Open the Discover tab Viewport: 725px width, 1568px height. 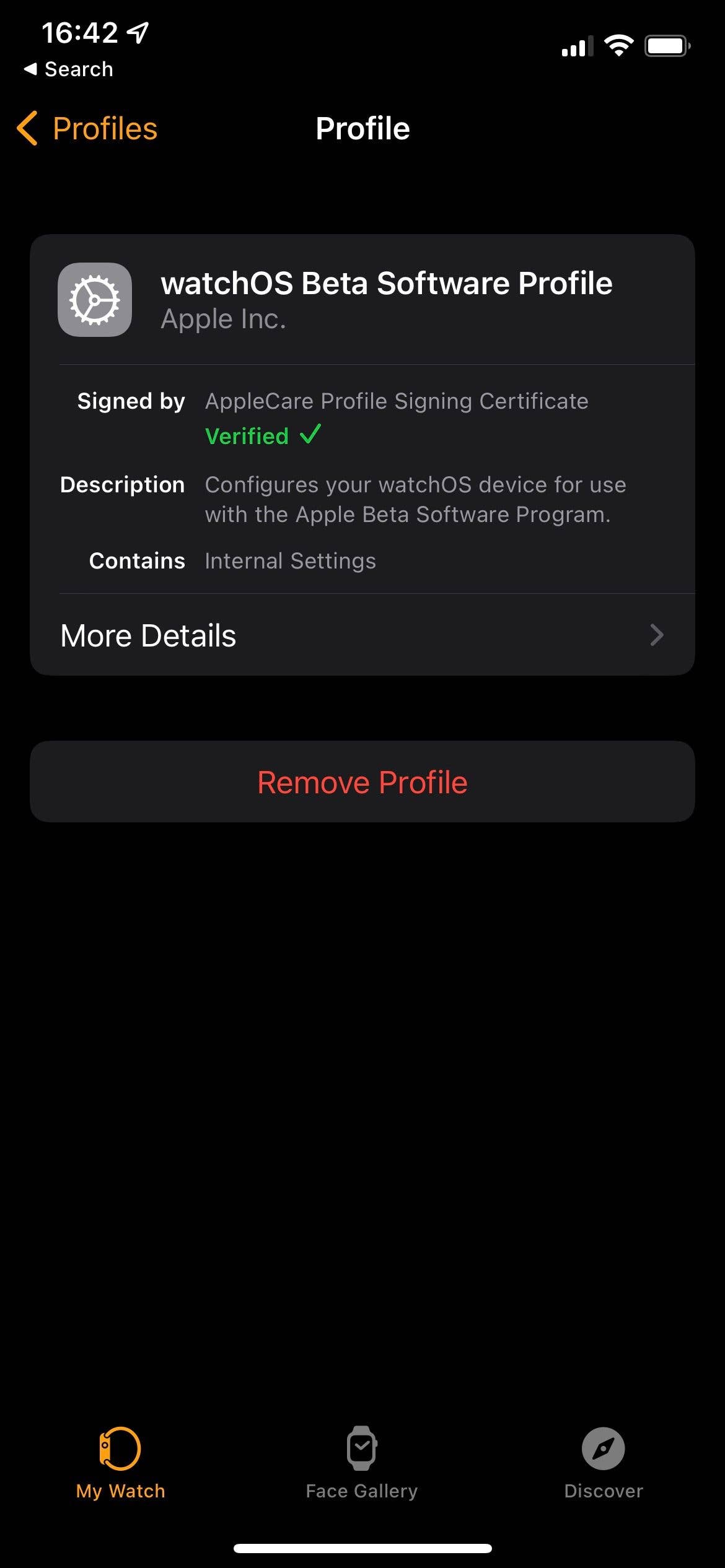pyautogui.click(x=603, y=1463)
